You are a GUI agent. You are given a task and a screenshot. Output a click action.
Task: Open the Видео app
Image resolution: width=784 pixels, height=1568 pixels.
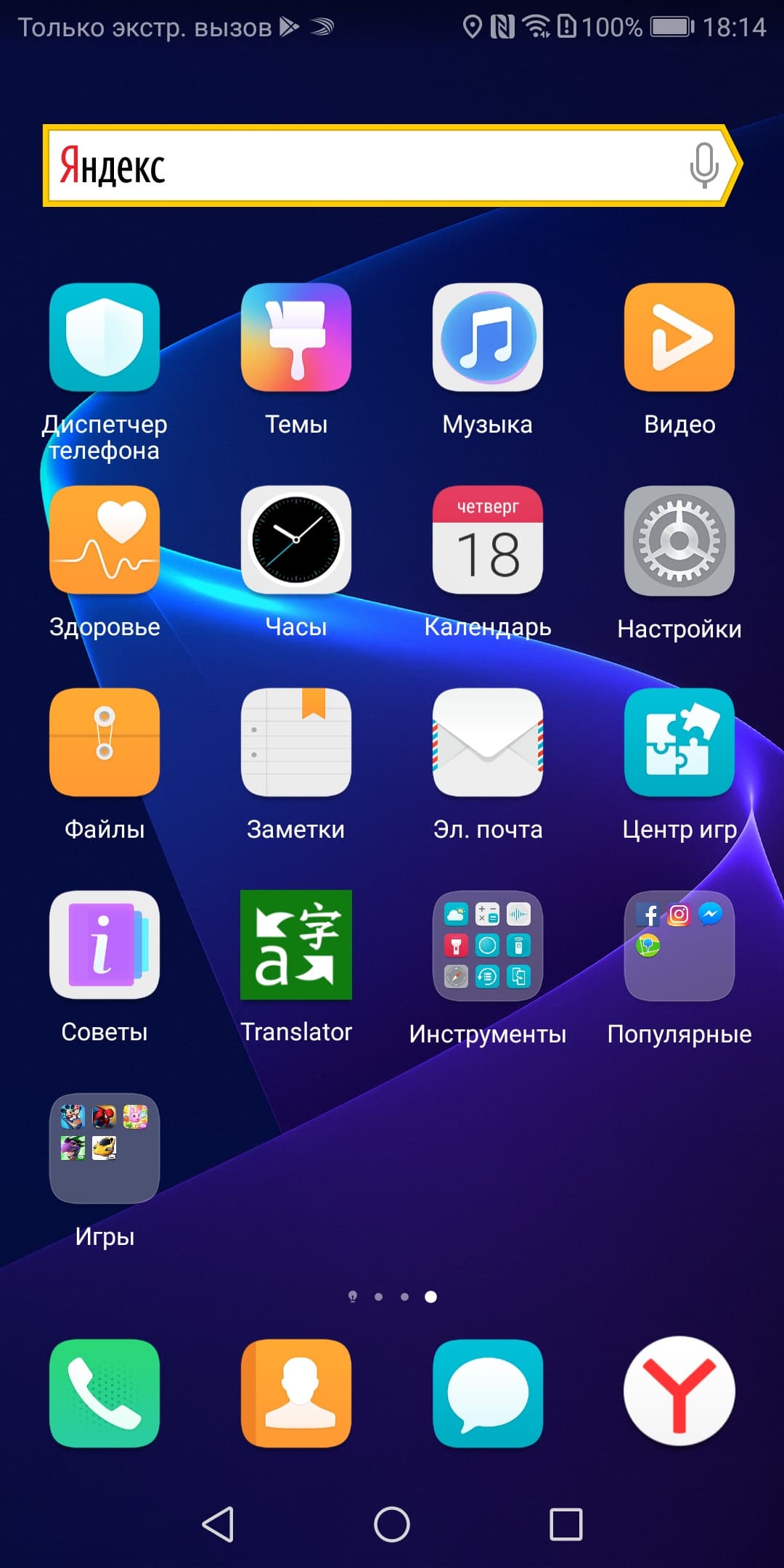pyautogui.click(x=679, y=338)
